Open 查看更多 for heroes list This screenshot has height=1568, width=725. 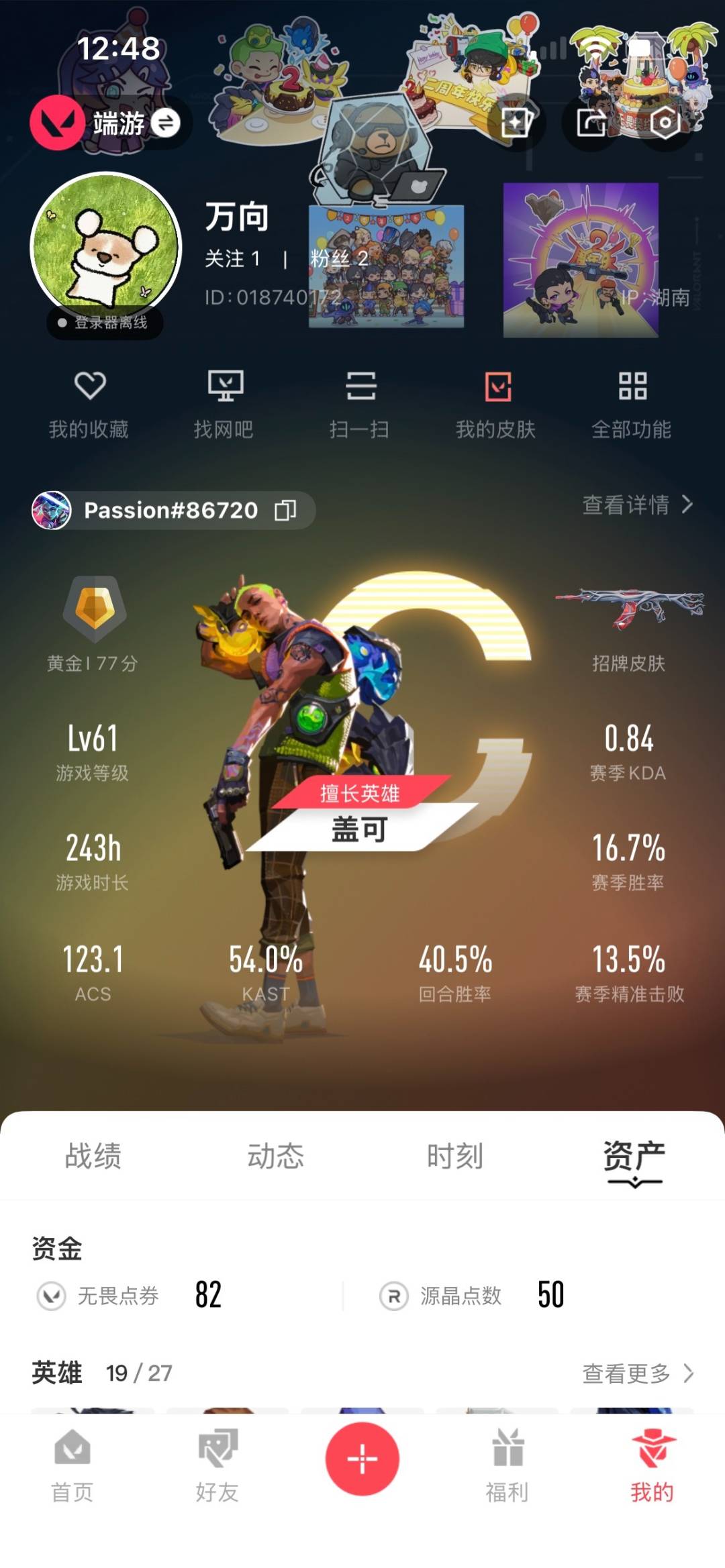[636, 1373]
